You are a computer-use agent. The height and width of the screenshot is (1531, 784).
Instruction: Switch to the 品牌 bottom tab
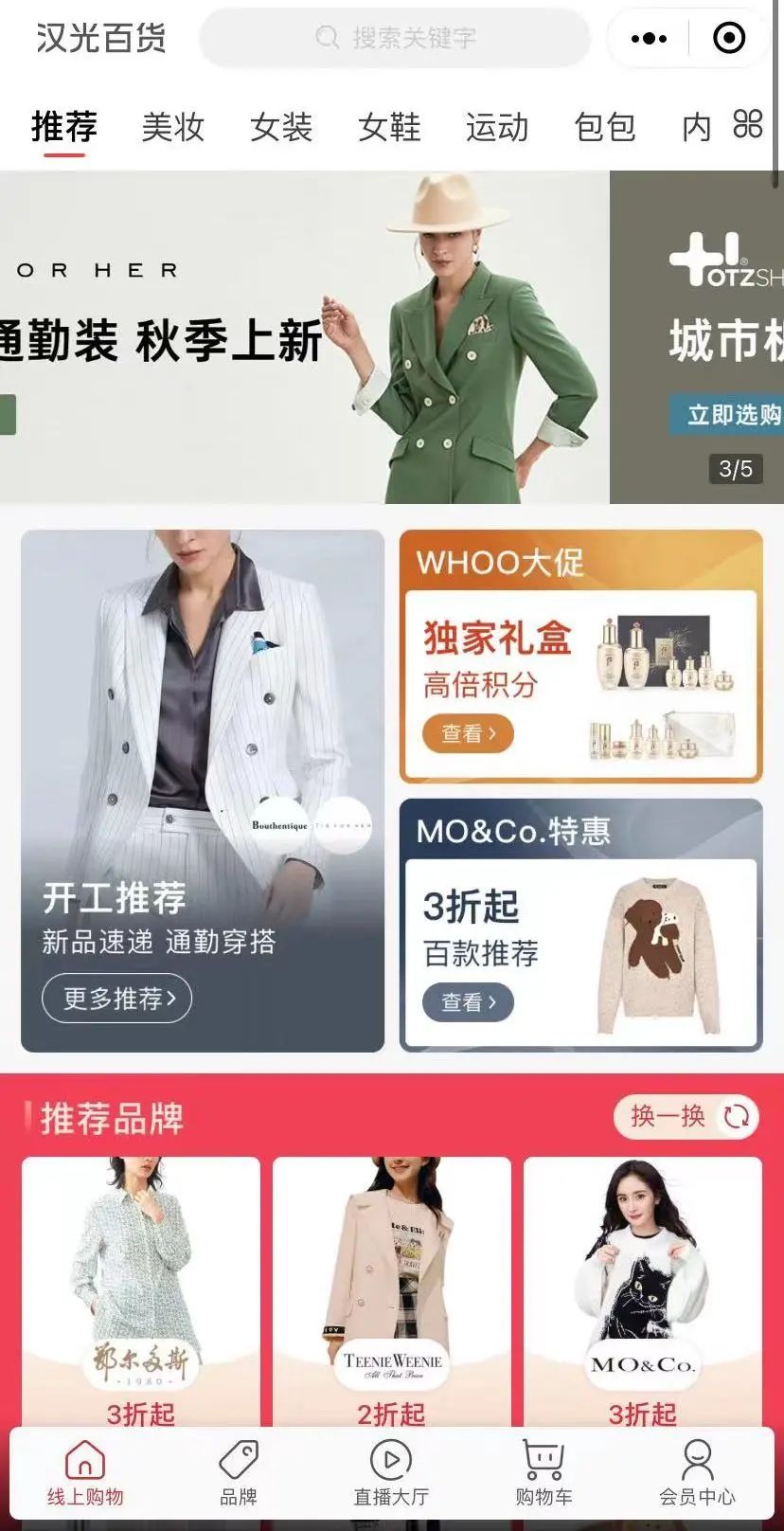click(x=239, y=1473)
